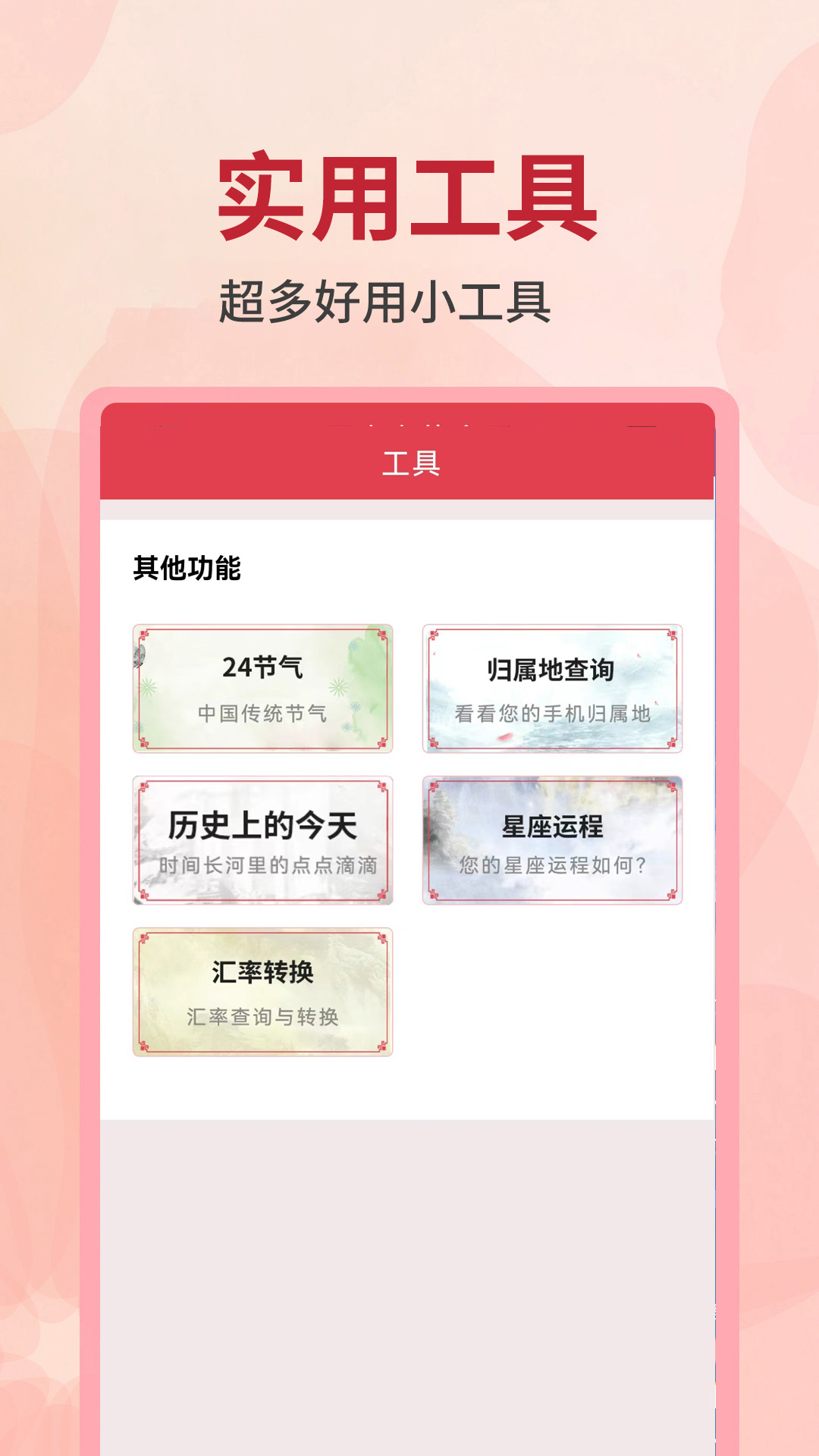Tap the 中国传统节气 subtitle text
Image resolution: width=819 pixels, height=1456 pixels.
point(264,713)
